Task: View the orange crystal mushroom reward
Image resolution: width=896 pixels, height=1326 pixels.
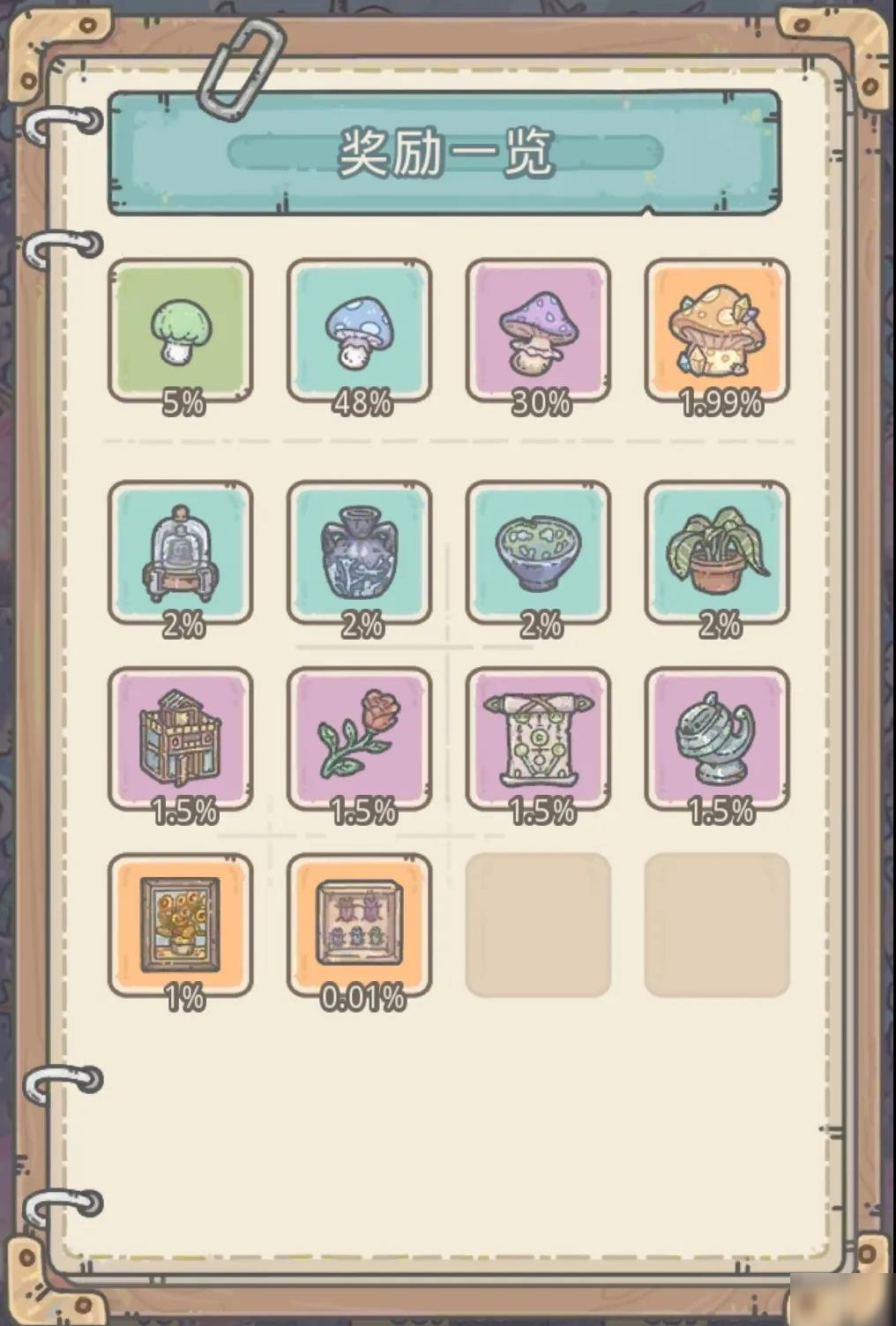Action: click(717, 331)
